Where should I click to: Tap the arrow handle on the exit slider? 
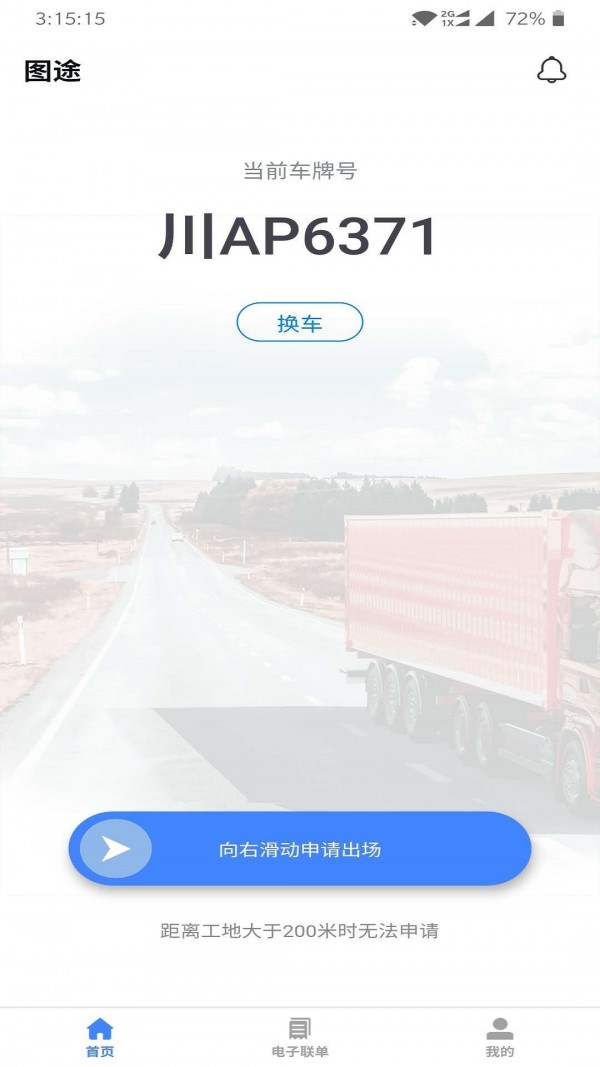[116, 849]
